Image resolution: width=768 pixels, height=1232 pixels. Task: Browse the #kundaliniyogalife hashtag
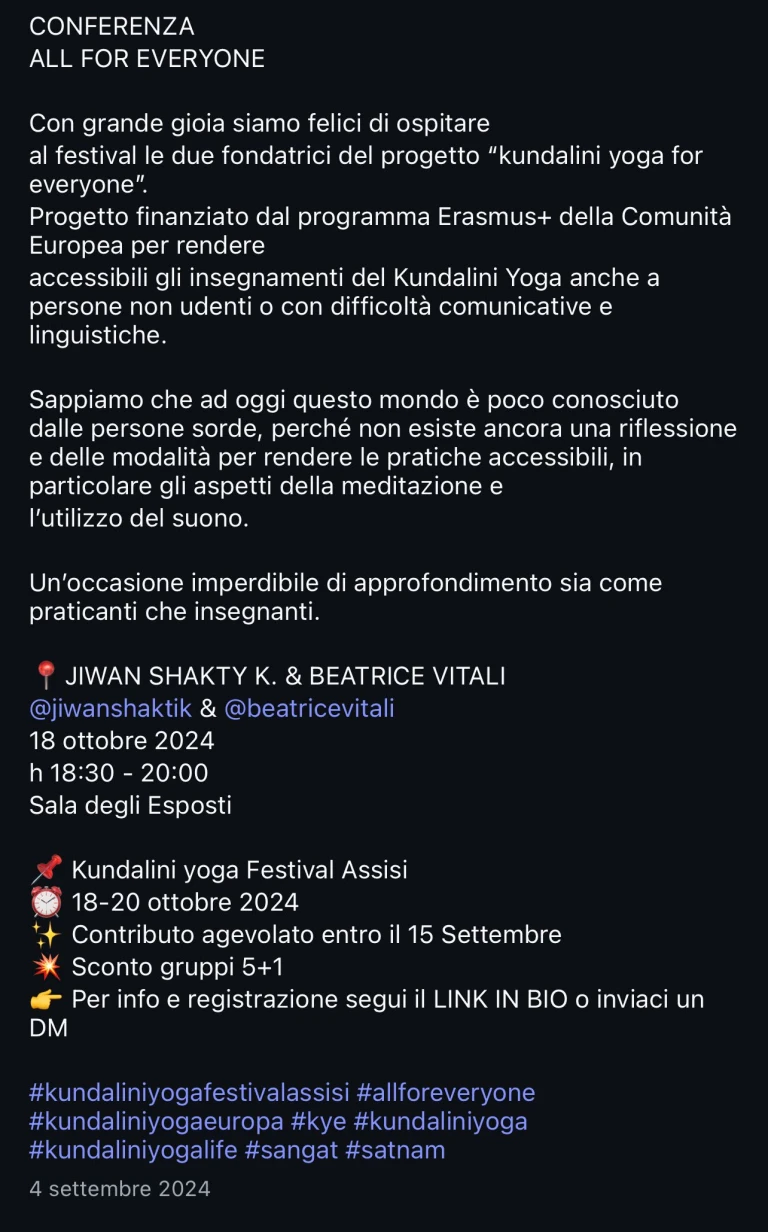pyautogui.click(x=133, y=1150)
